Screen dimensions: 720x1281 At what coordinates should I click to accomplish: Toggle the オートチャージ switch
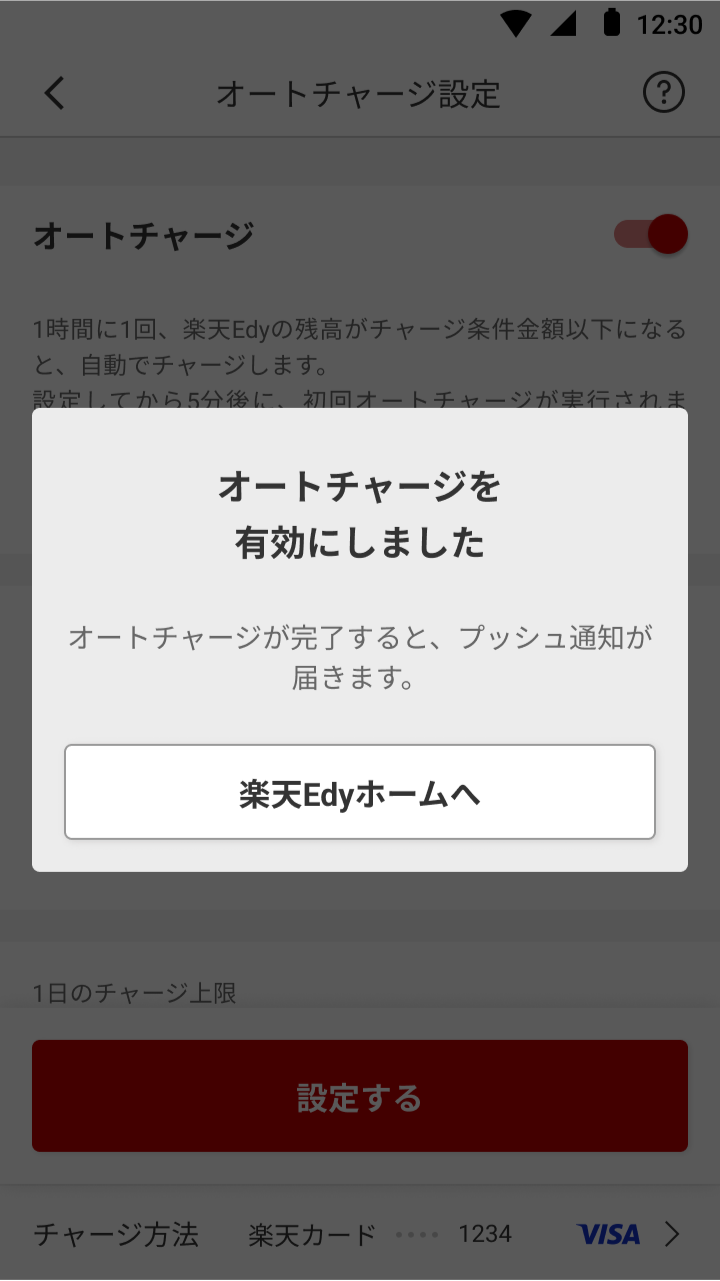(652, 235)
